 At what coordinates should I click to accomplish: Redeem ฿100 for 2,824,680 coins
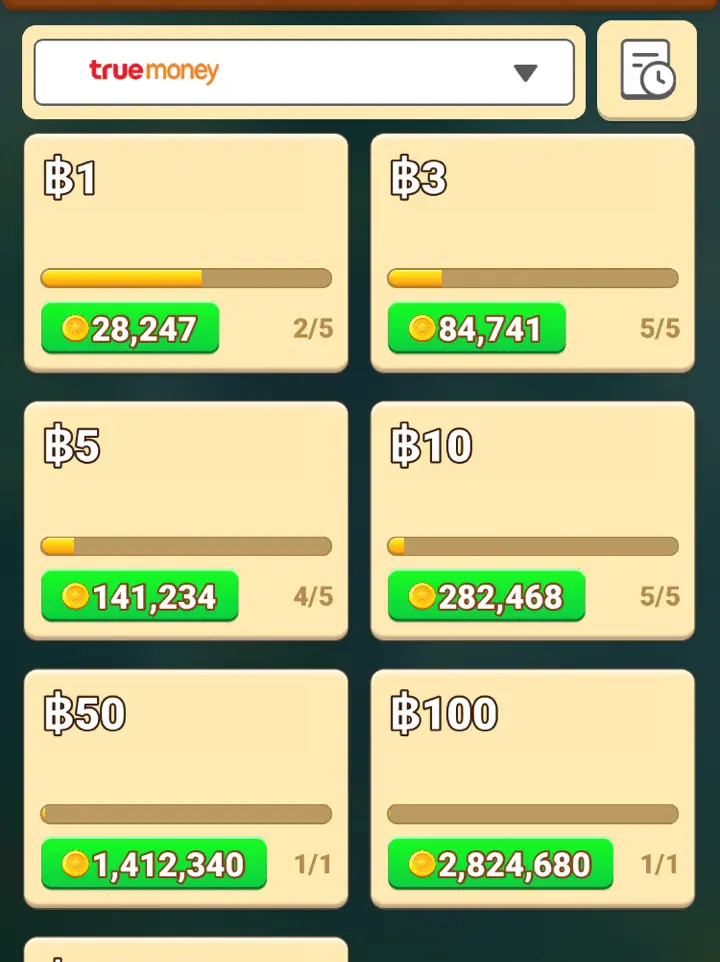point(500,864)
